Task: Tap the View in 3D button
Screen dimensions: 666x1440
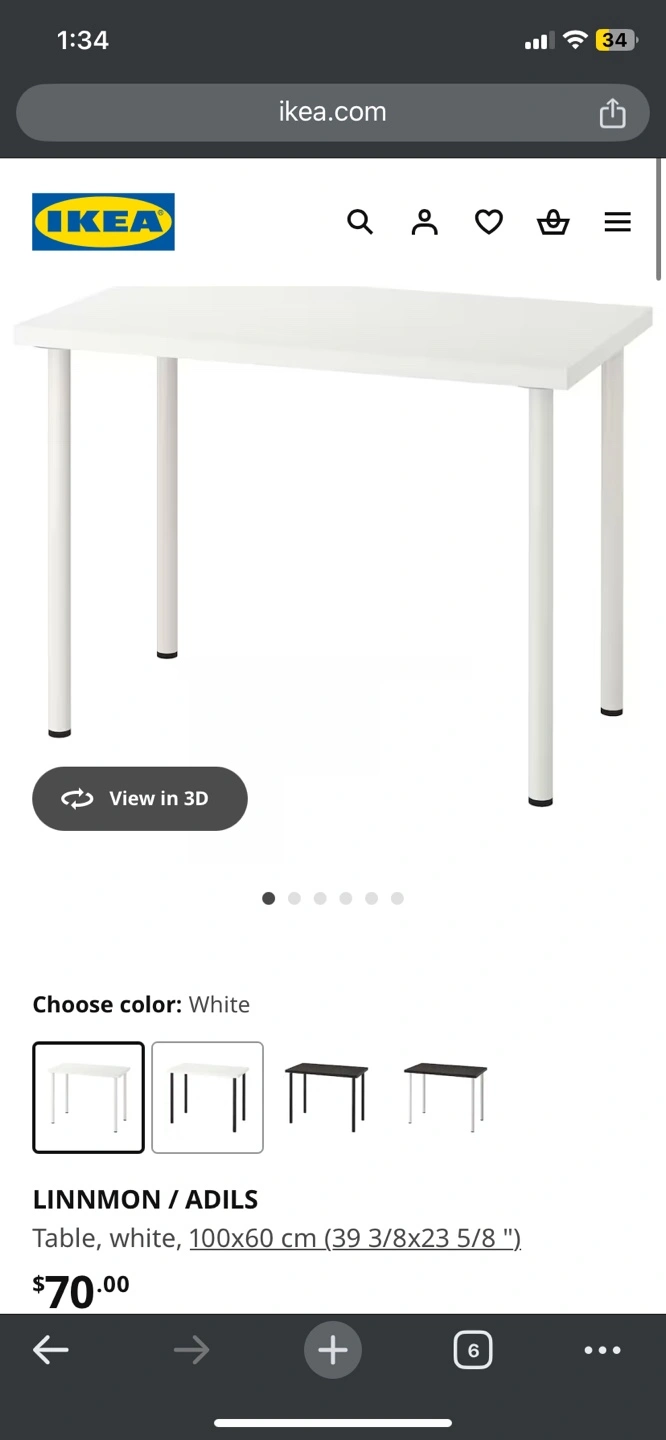Action: click(x=140, y=798)
